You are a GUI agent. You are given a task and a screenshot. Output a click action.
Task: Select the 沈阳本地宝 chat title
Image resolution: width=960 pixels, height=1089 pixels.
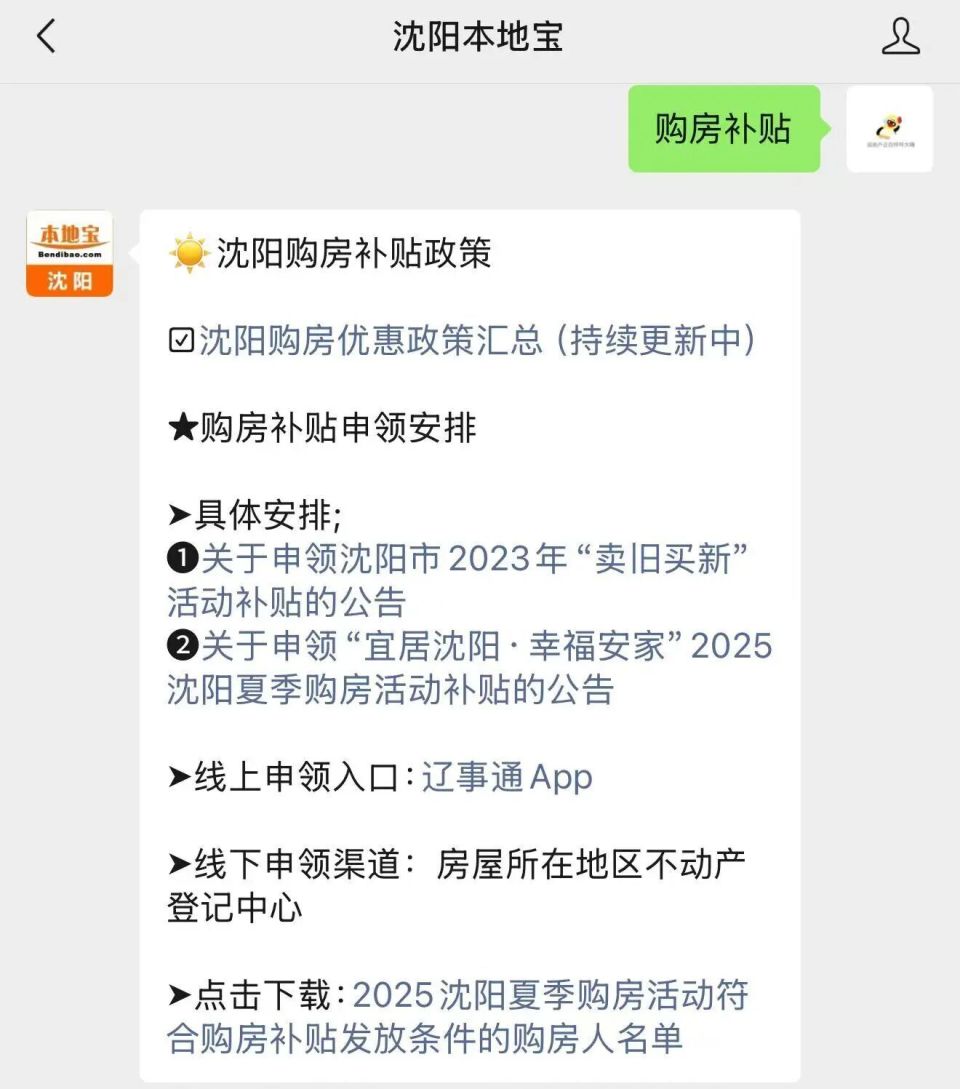point(480,36)
